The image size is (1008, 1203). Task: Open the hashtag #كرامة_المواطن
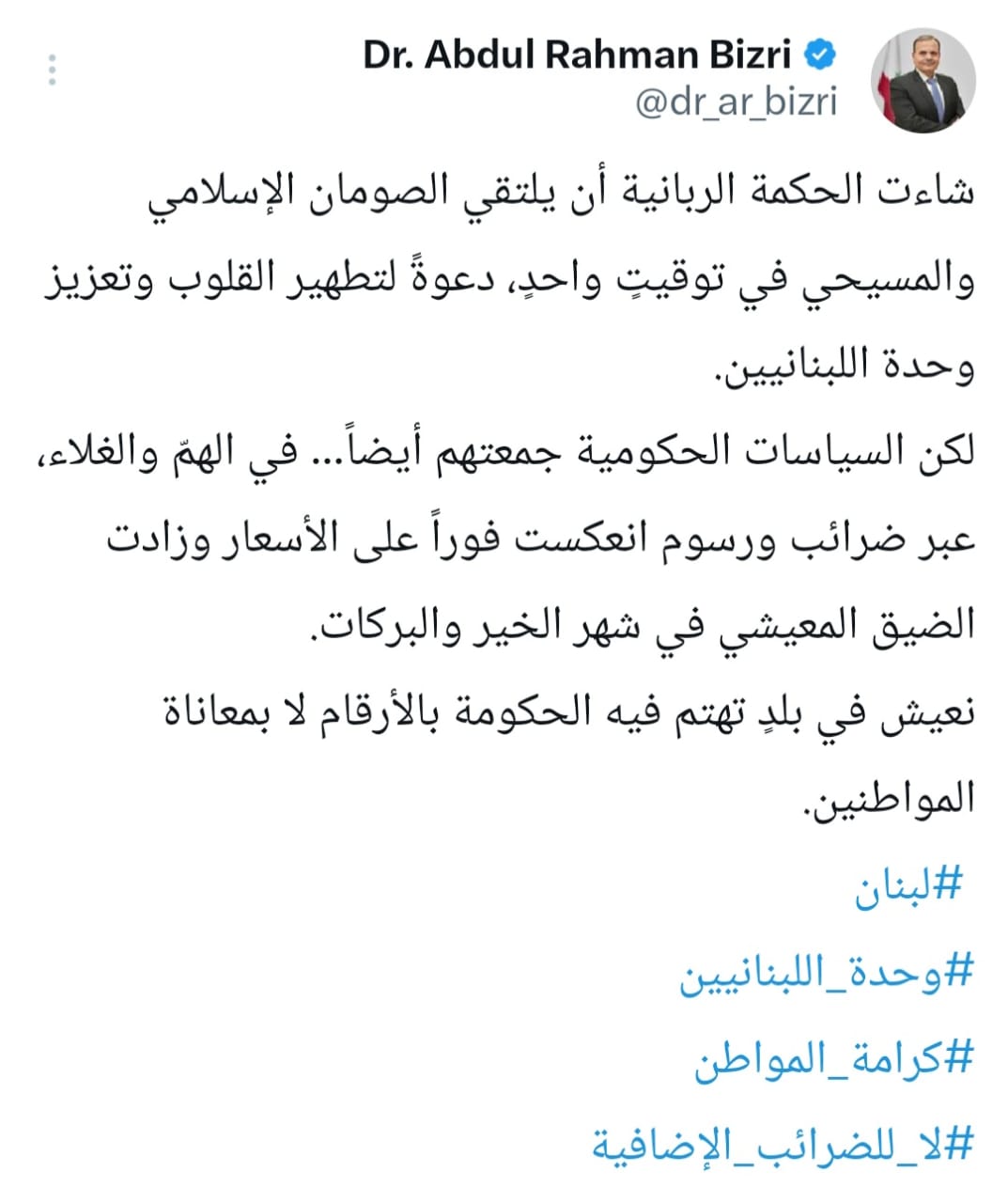click(x=832, y=1059)
